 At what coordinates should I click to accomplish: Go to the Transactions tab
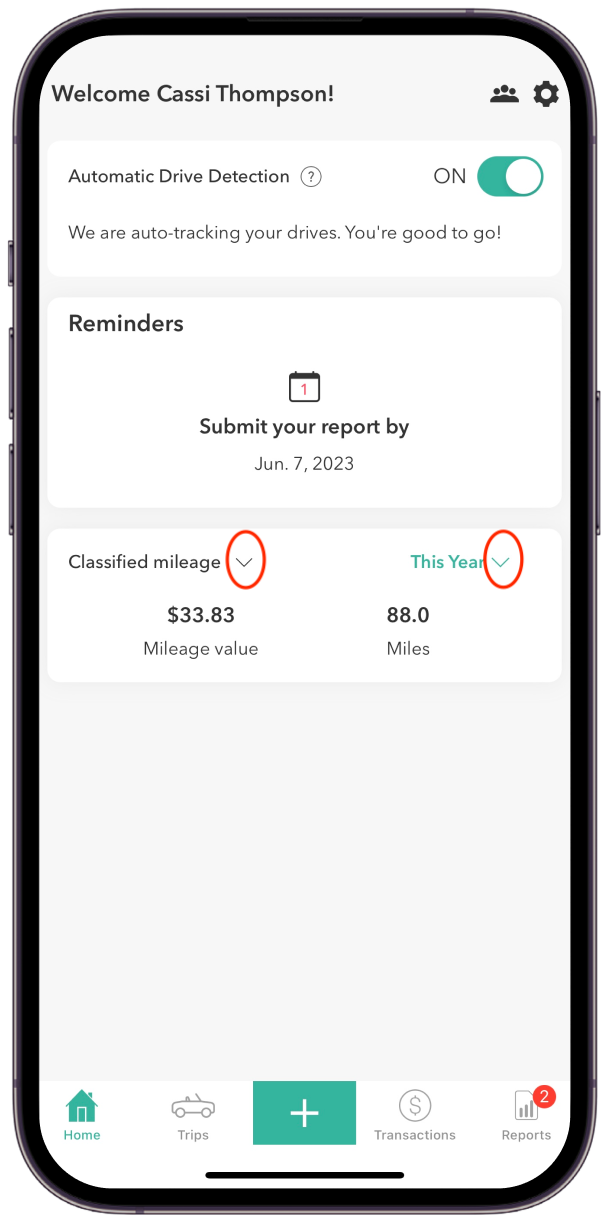click(414, 1116)
